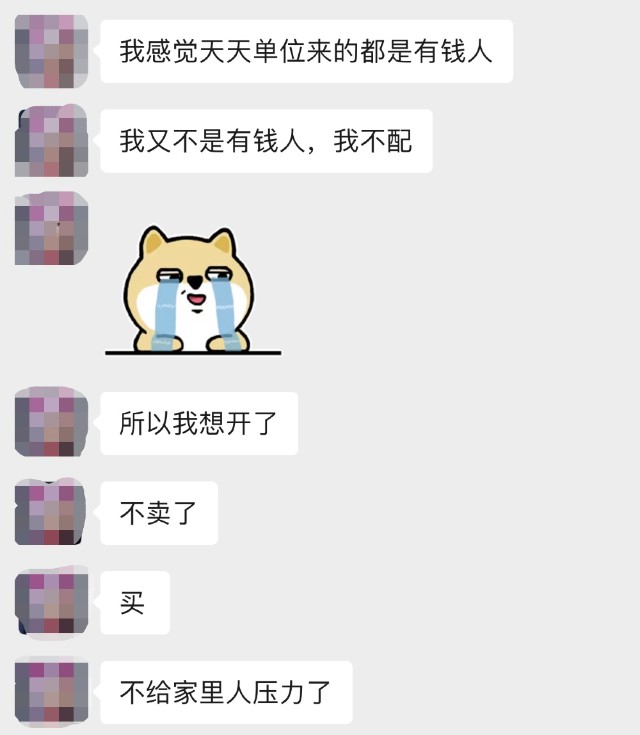Open sender profile beside '所以我想开了'
This screenshot has height=735, width=640.
pyautogui.click(x=51, y=423)
